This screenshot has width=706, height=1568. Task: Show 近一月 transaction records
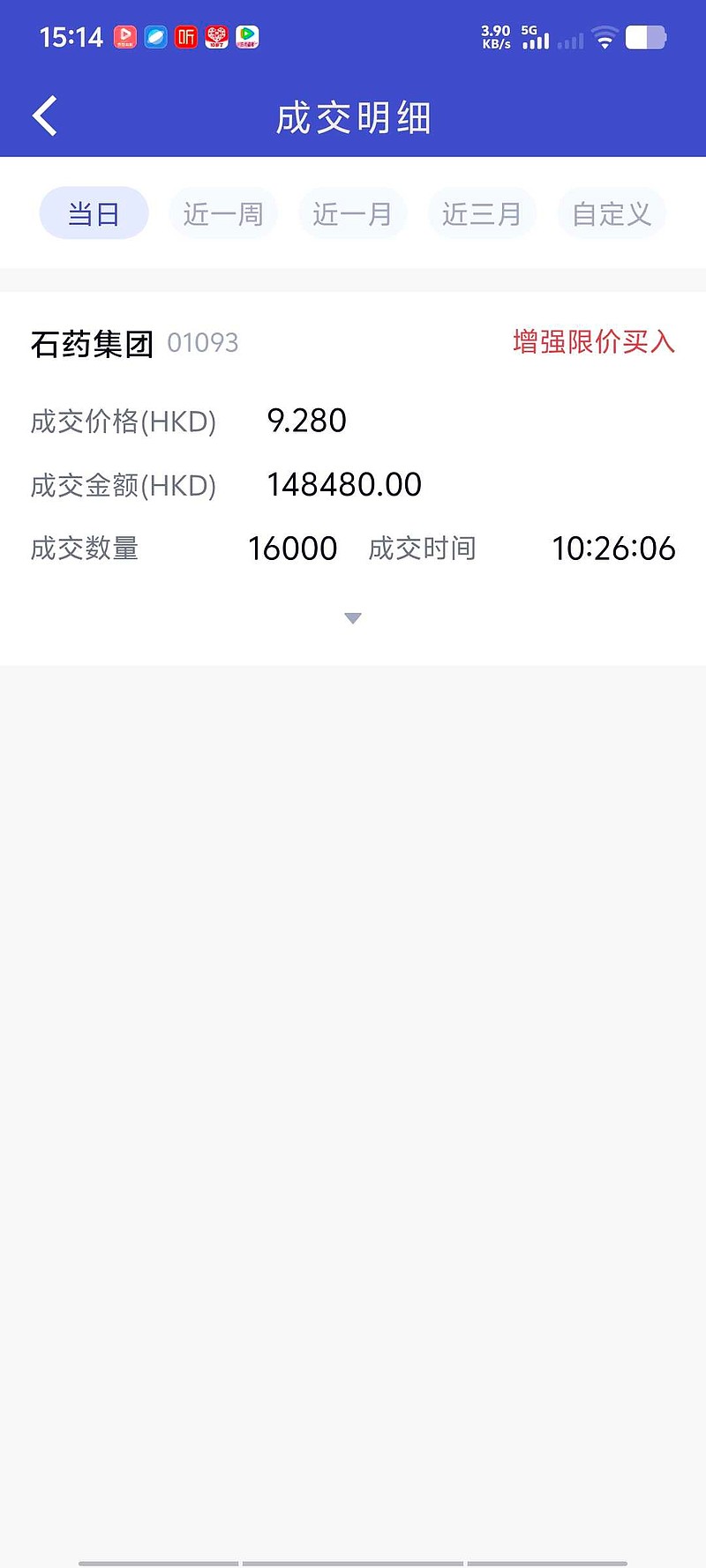[352, 213]
